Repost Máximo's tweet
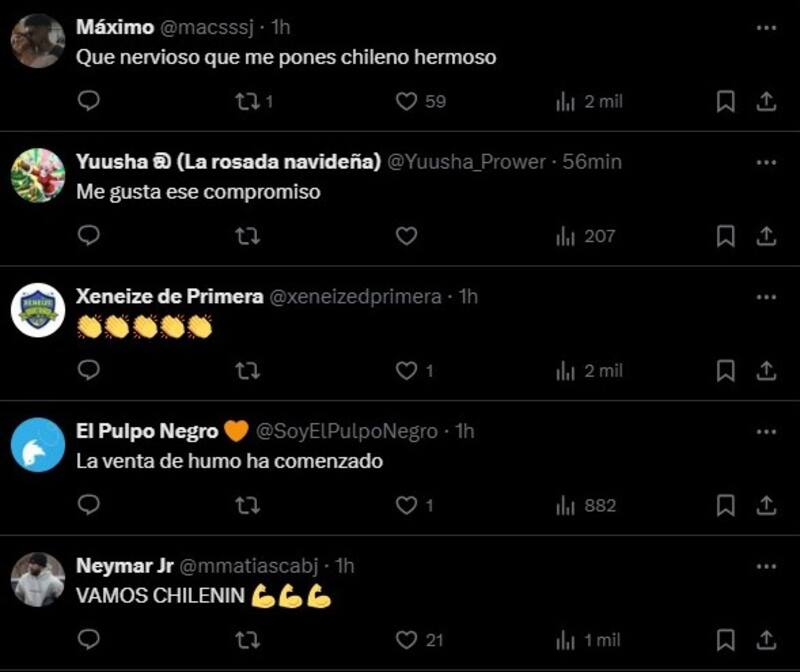 click(247, 101)
